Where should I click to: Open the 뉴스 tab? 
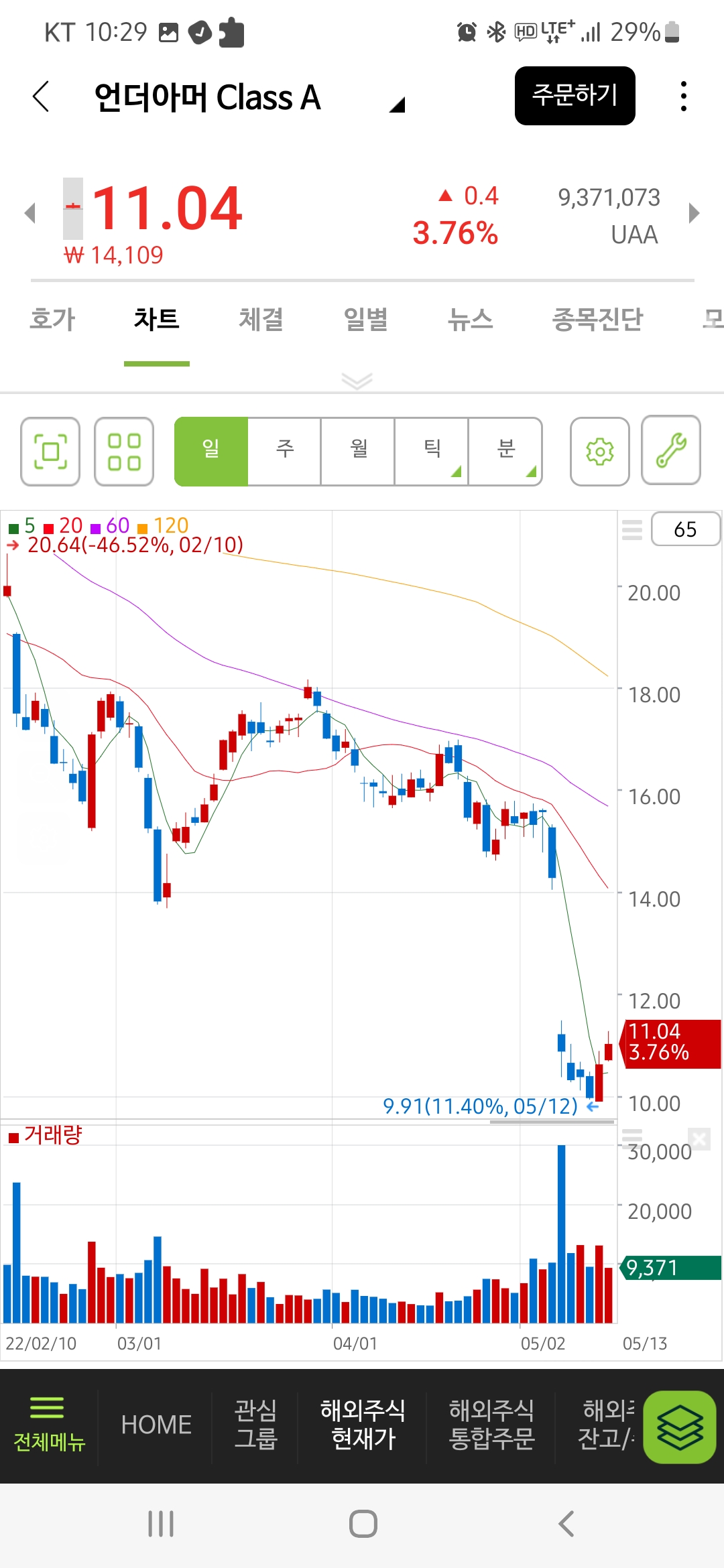(470, 319)
